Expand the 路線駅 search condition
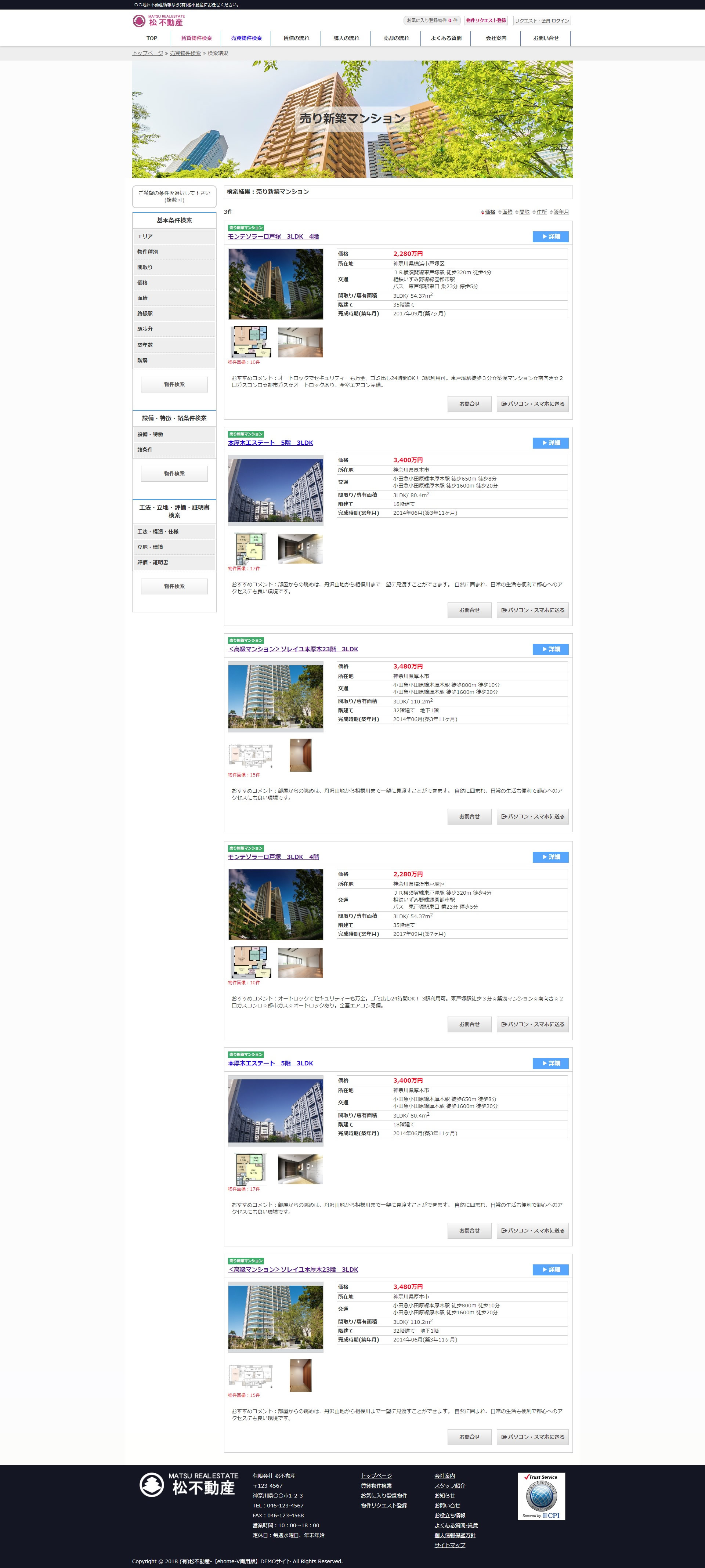The width and height of the screenshot is (705, 1568). click(174, 314)
